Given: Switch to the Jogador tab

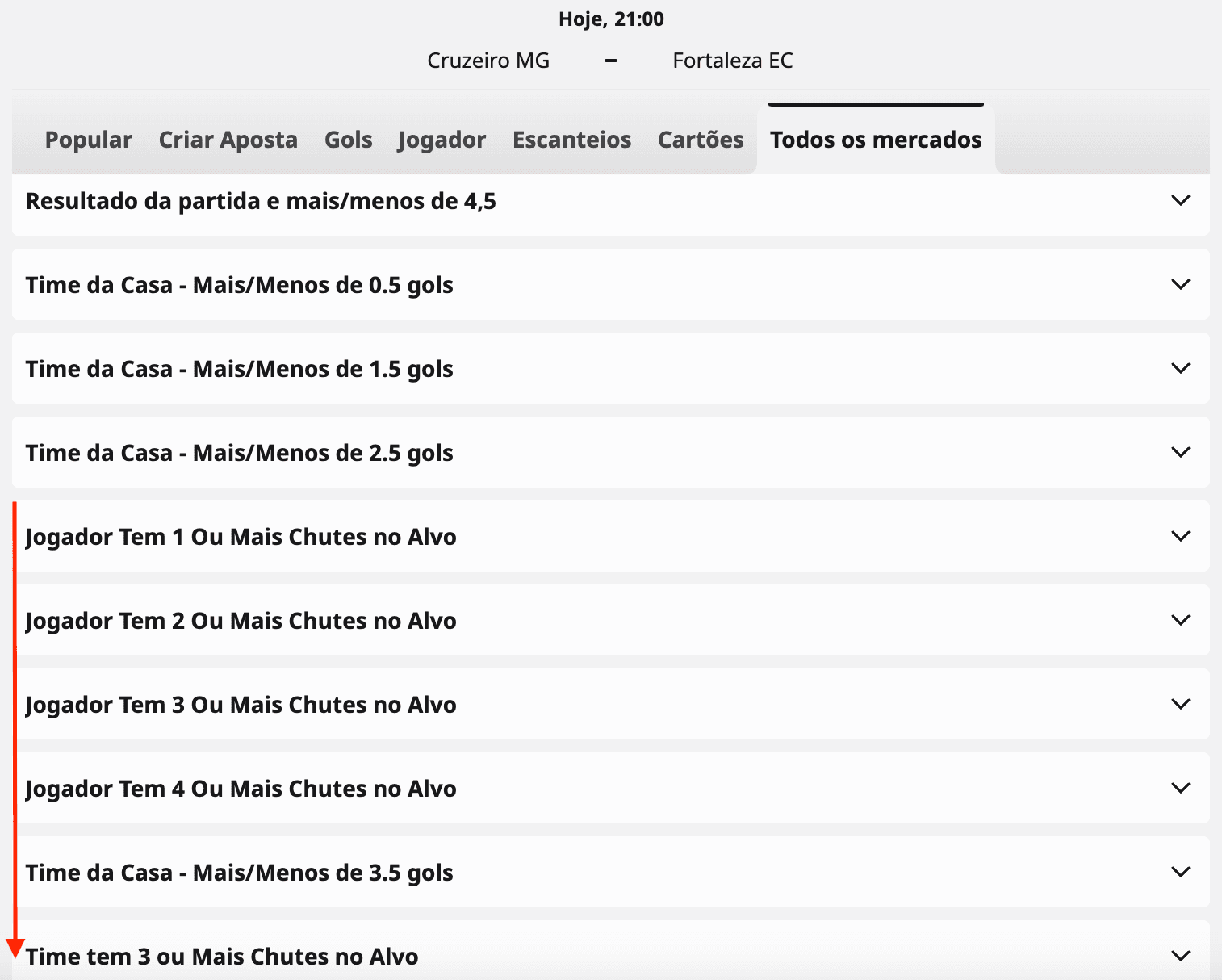Looking at the screenshot, I should (x=442, y=140).
